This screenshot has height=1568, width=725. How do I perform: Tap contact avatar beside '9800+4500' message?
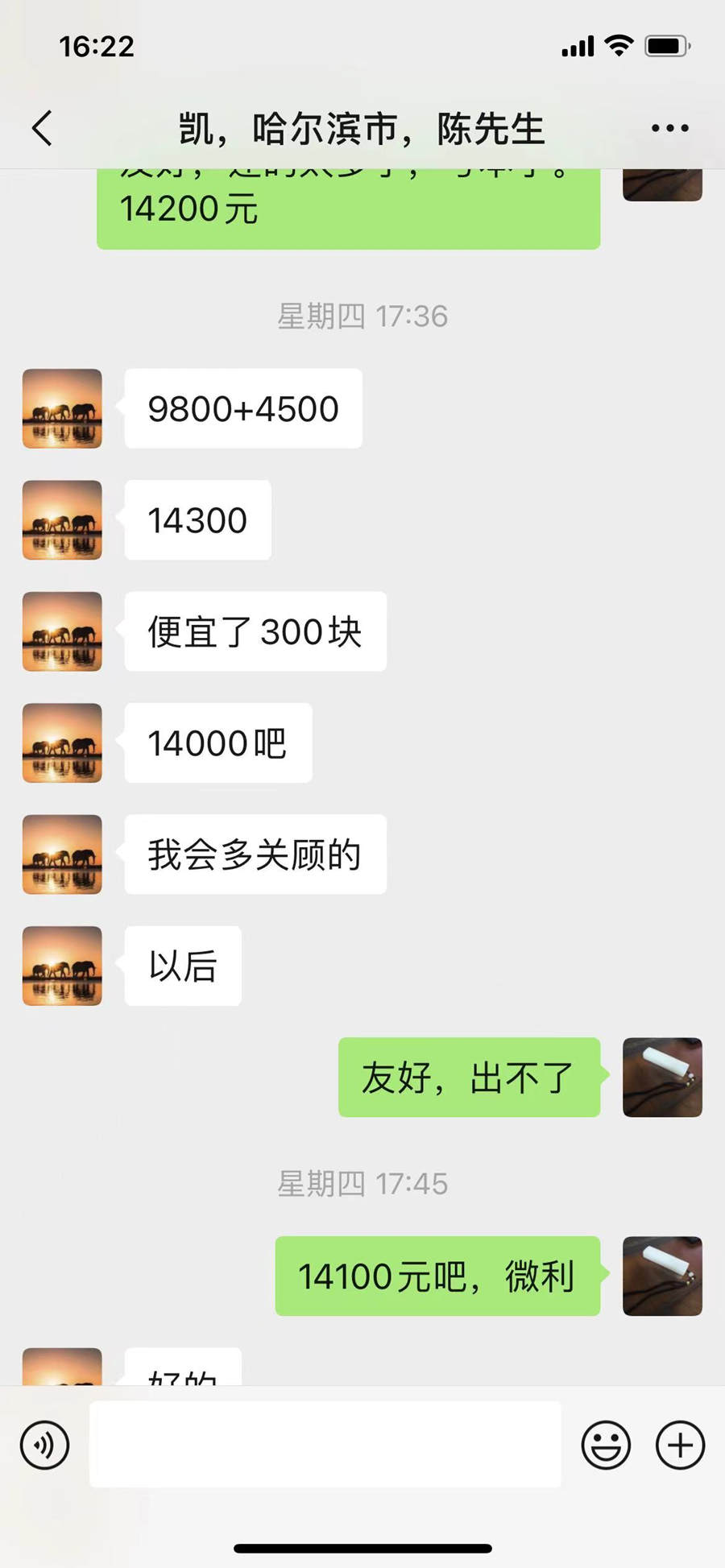coord(62,408)
